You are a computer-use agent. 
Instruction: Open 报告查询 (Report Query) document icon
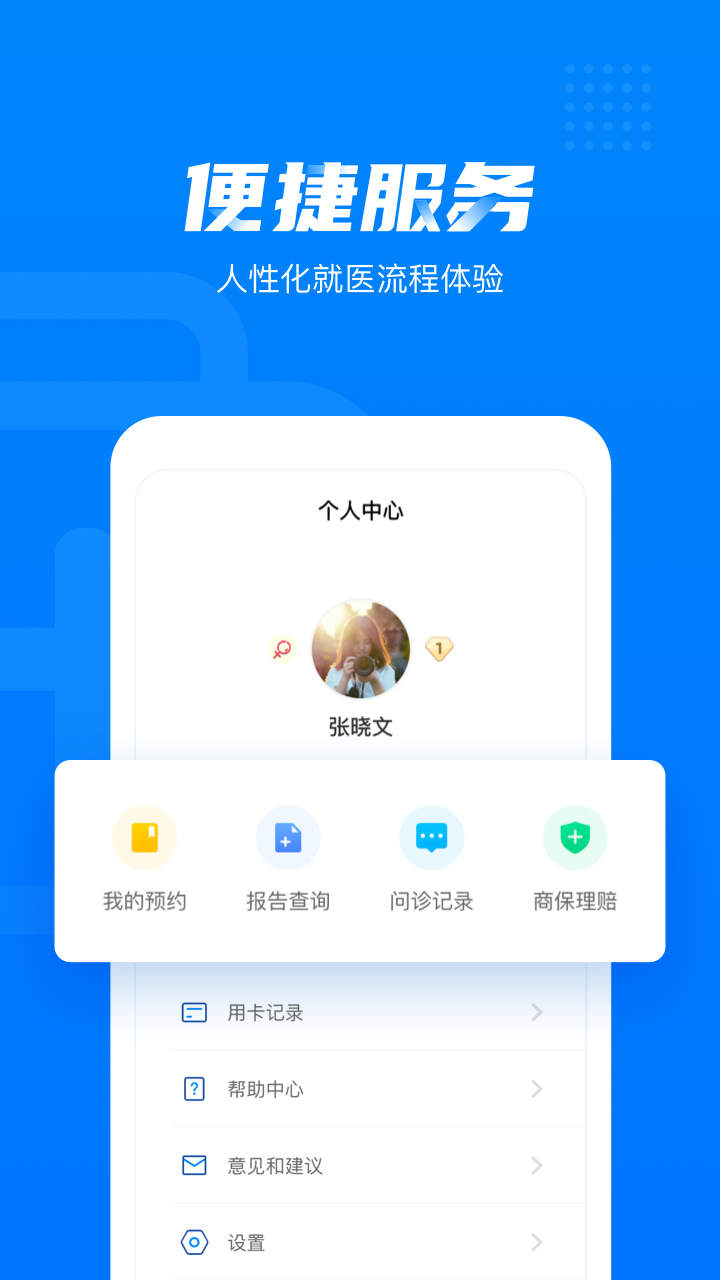[288, 837]
